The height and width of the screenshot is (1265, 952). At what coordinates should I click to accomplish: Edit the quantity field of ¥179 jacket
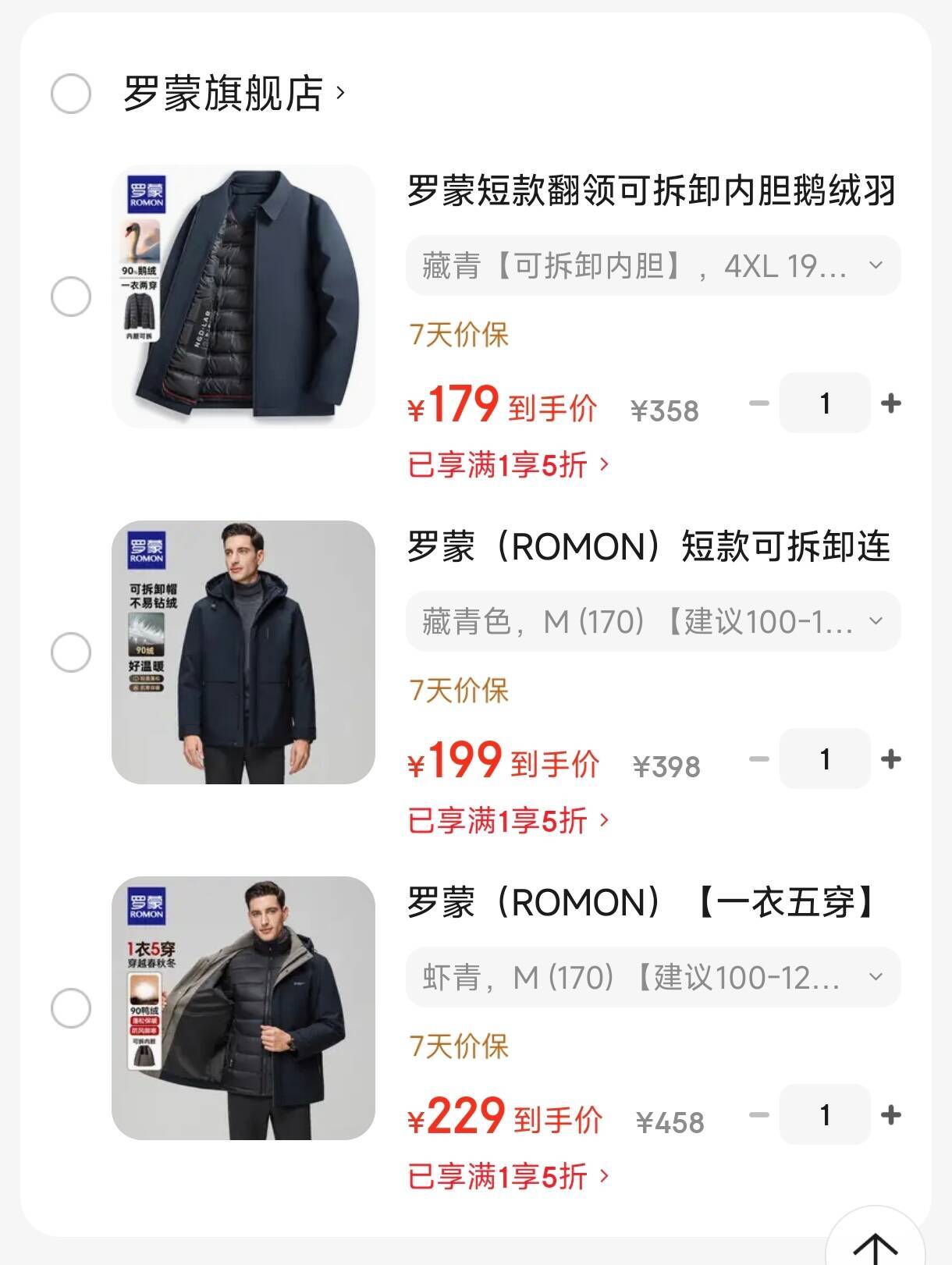[825, 403]
